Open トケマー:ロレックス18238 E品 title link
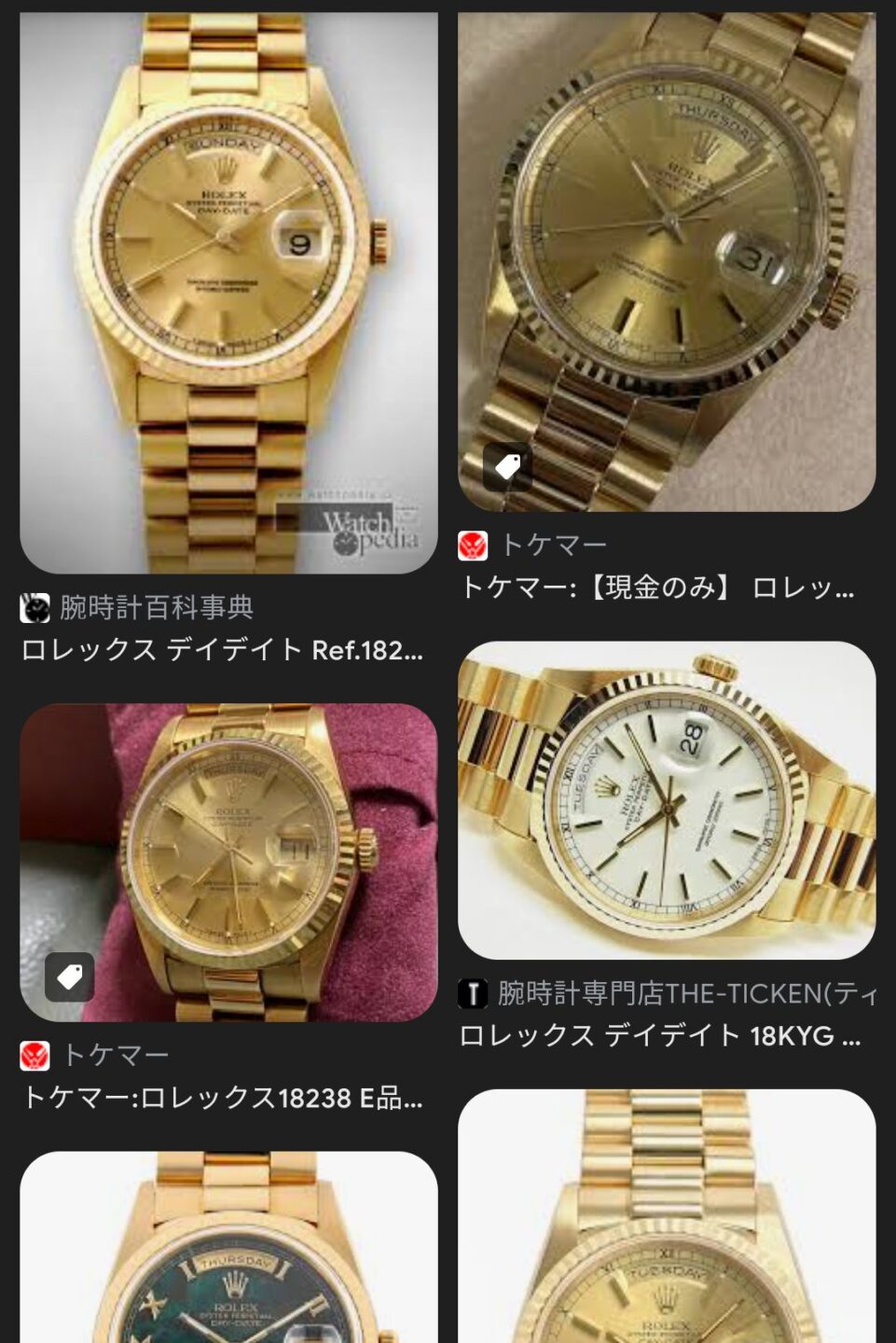 click(222, 1098)
